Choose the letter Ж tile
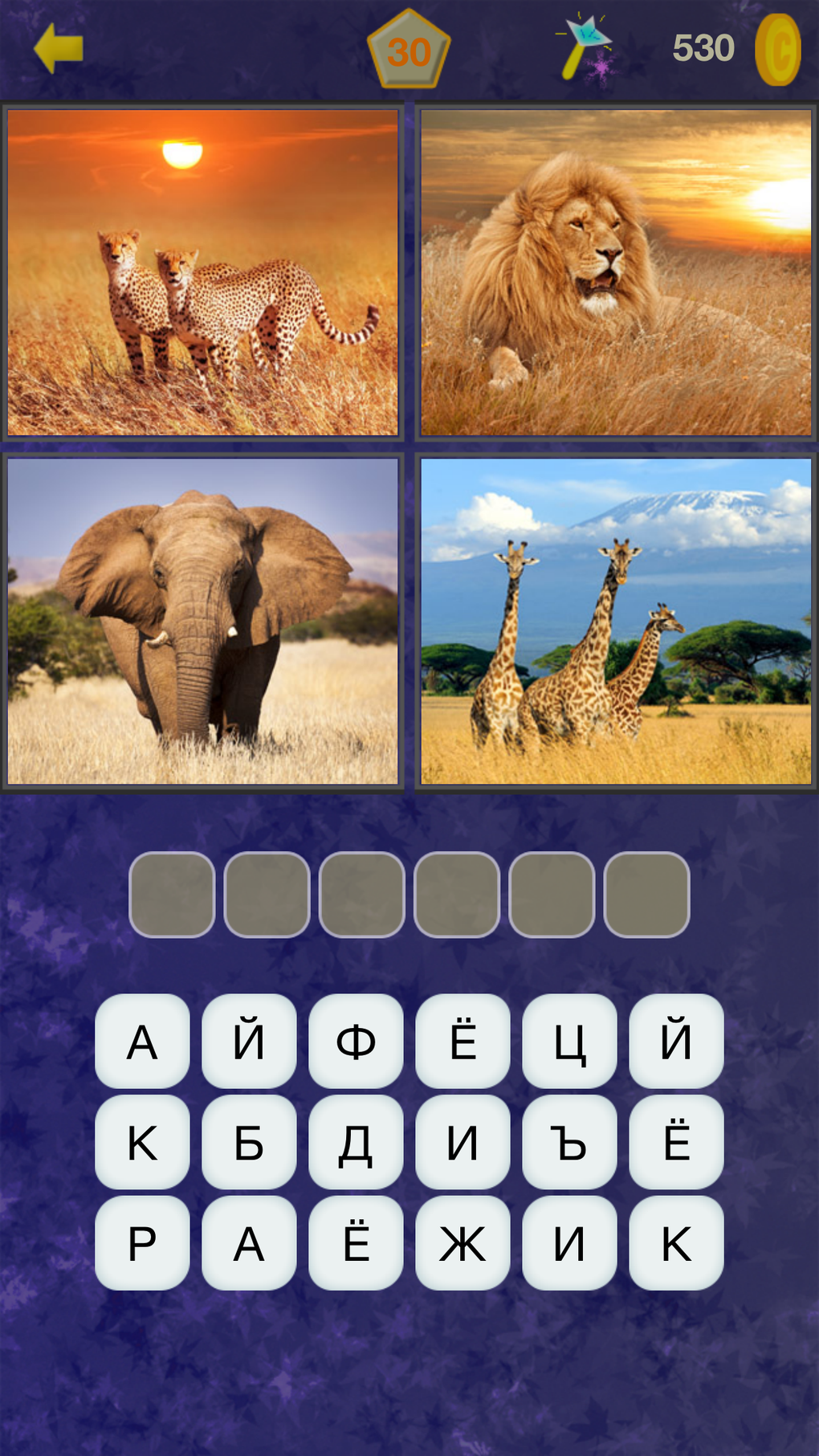This screenshot has width=819, height=1456. (462, 1243)
